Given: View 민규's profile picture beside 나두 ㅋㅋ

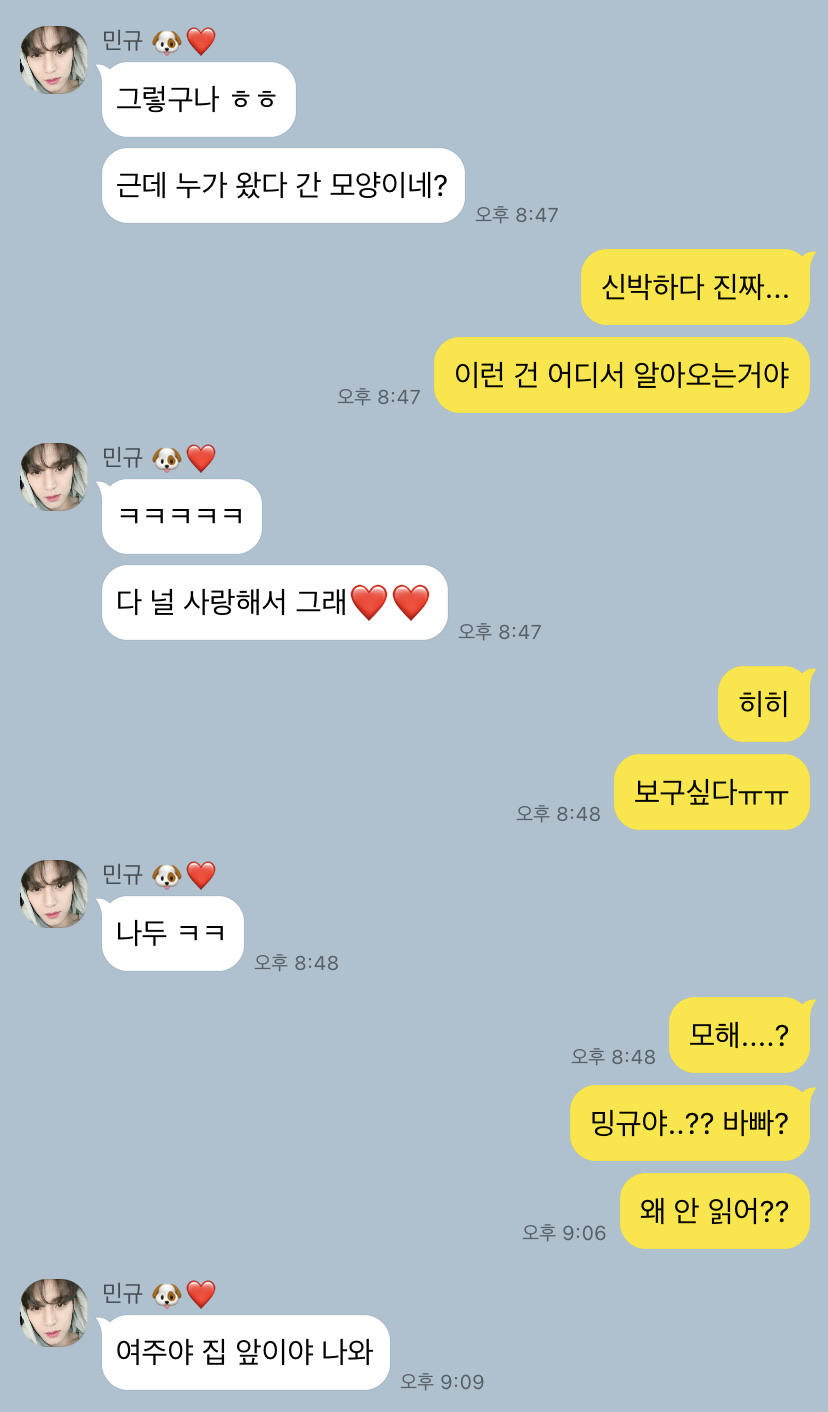Looking at the screenshot, I should (54, 894).
